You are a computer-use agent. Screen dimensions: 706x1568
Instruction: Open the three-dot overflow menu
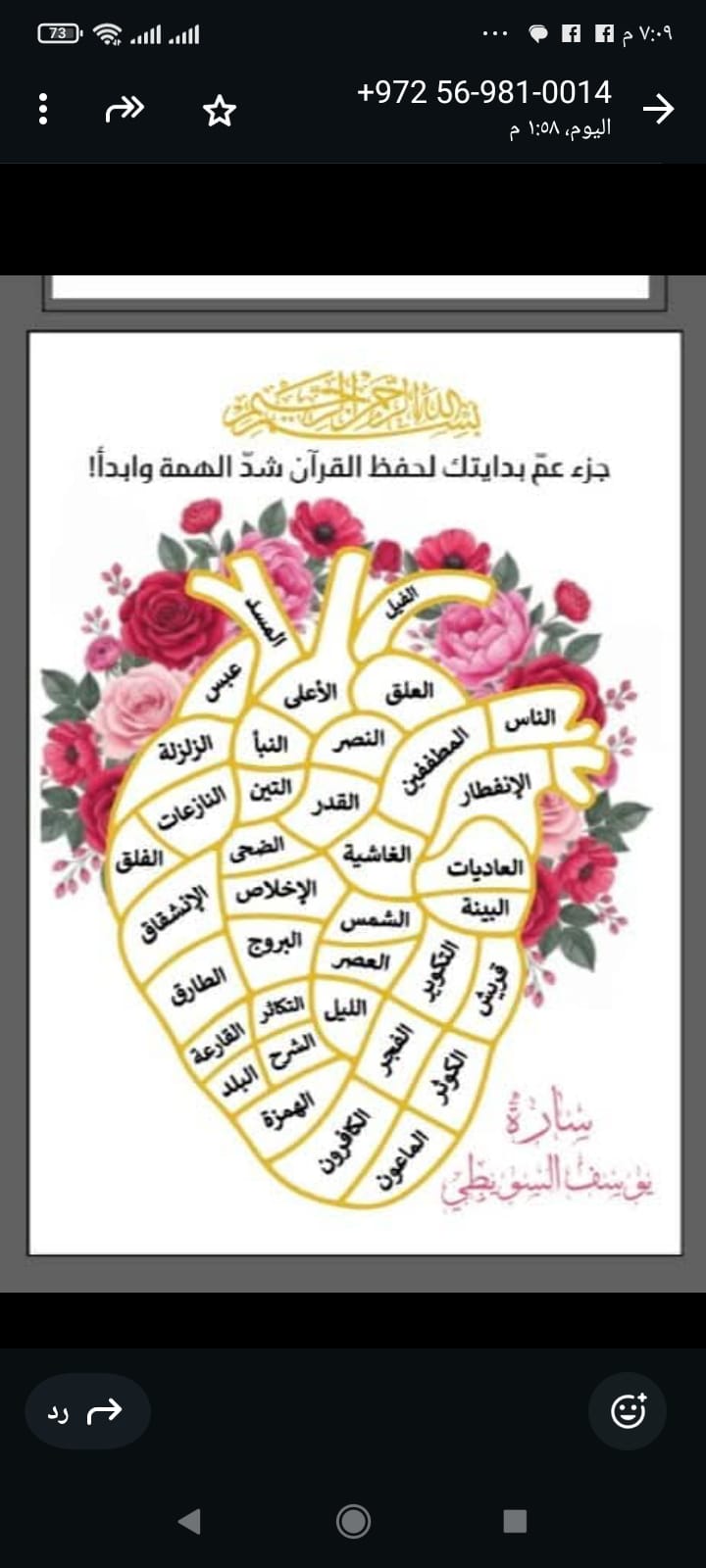42,109
